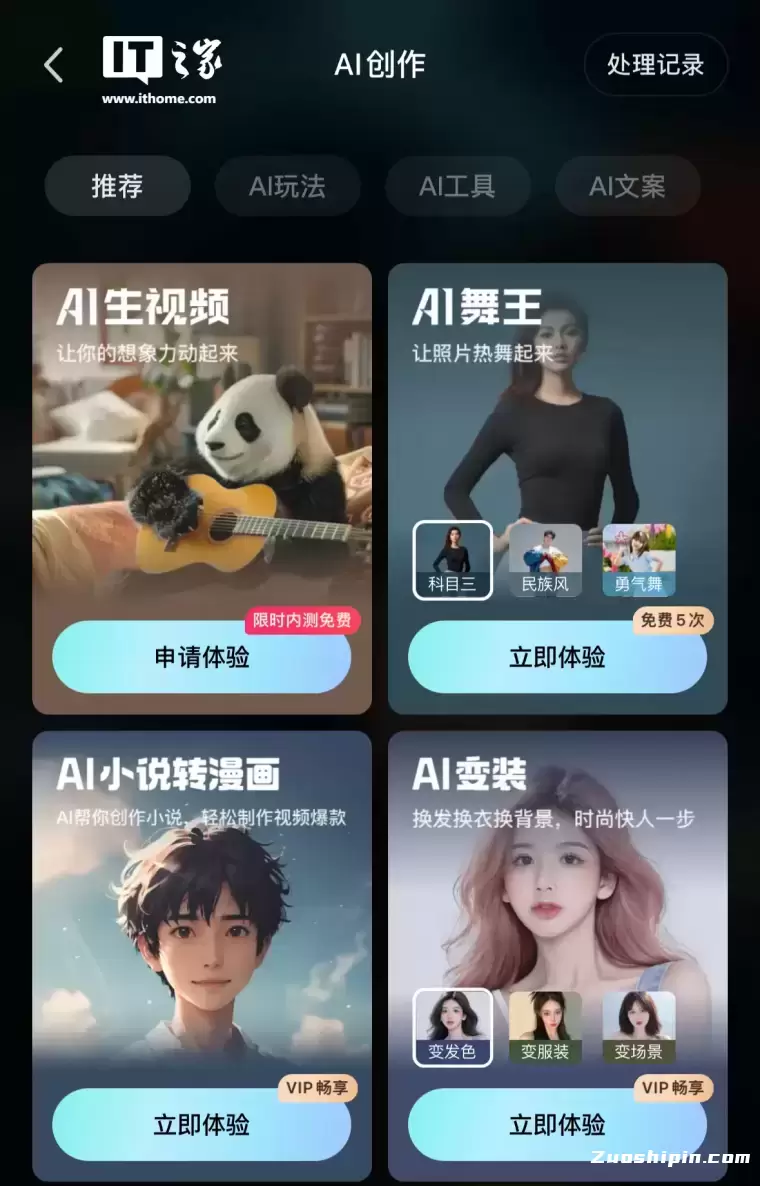Tap 申请体验 on AI生视频 card
This screenshot has width=760, height=1186.
pos(202,657)
